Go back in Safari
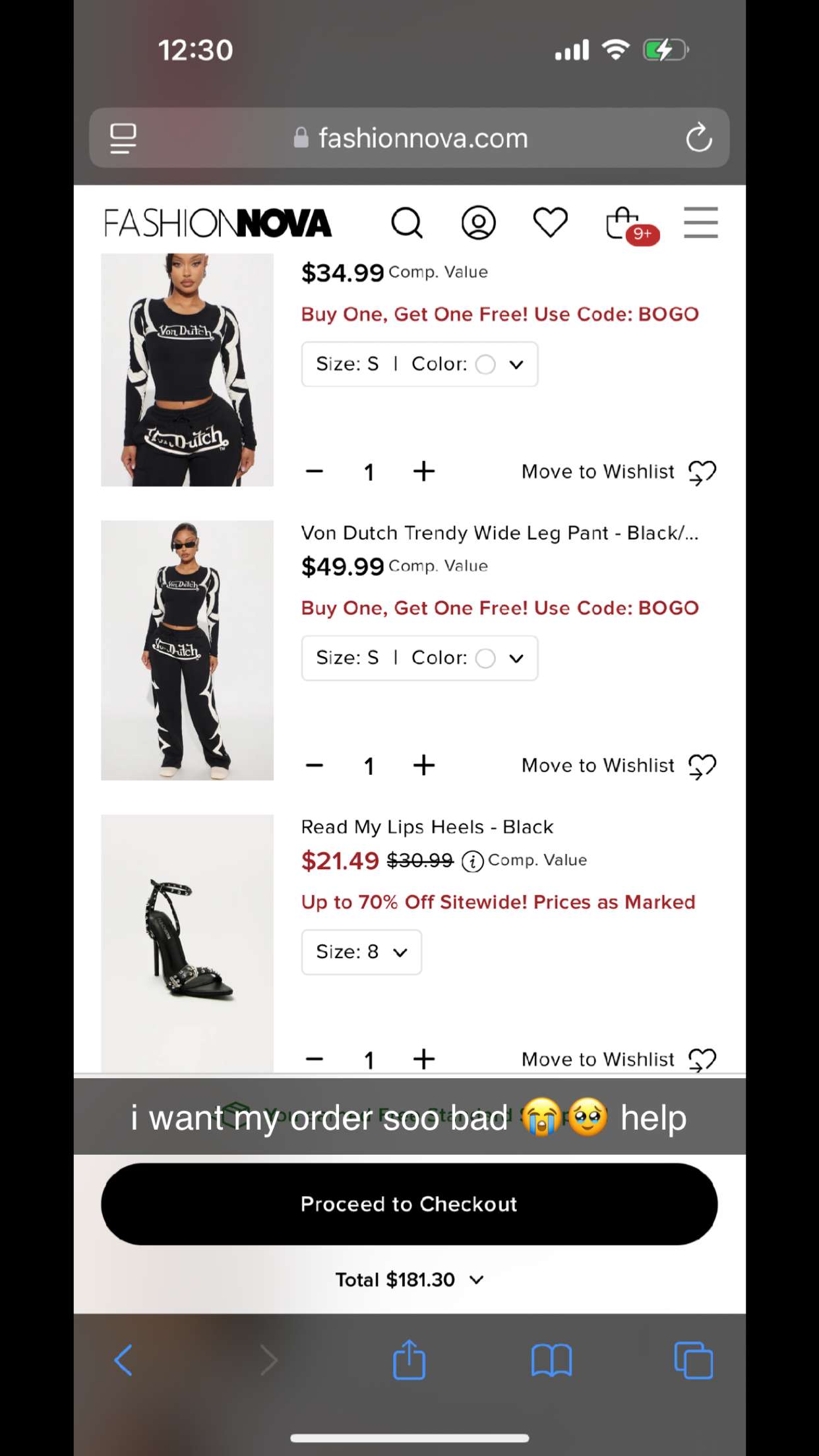This screenshot has width=819, height=1456. pyautogui.click(x=123, y=1360)
